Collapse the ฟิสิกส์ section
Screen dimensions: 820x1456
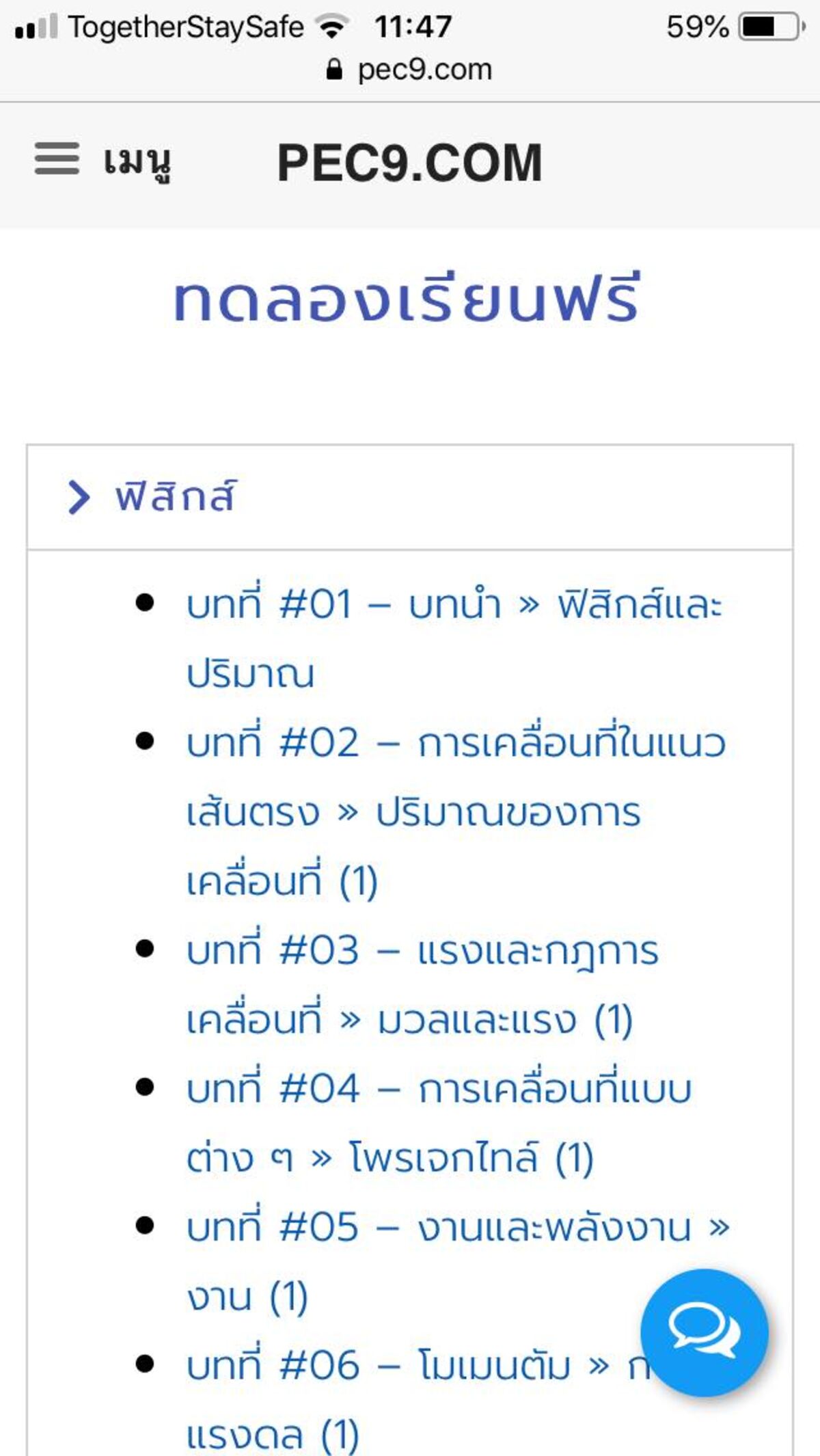(x=409, y=497)
